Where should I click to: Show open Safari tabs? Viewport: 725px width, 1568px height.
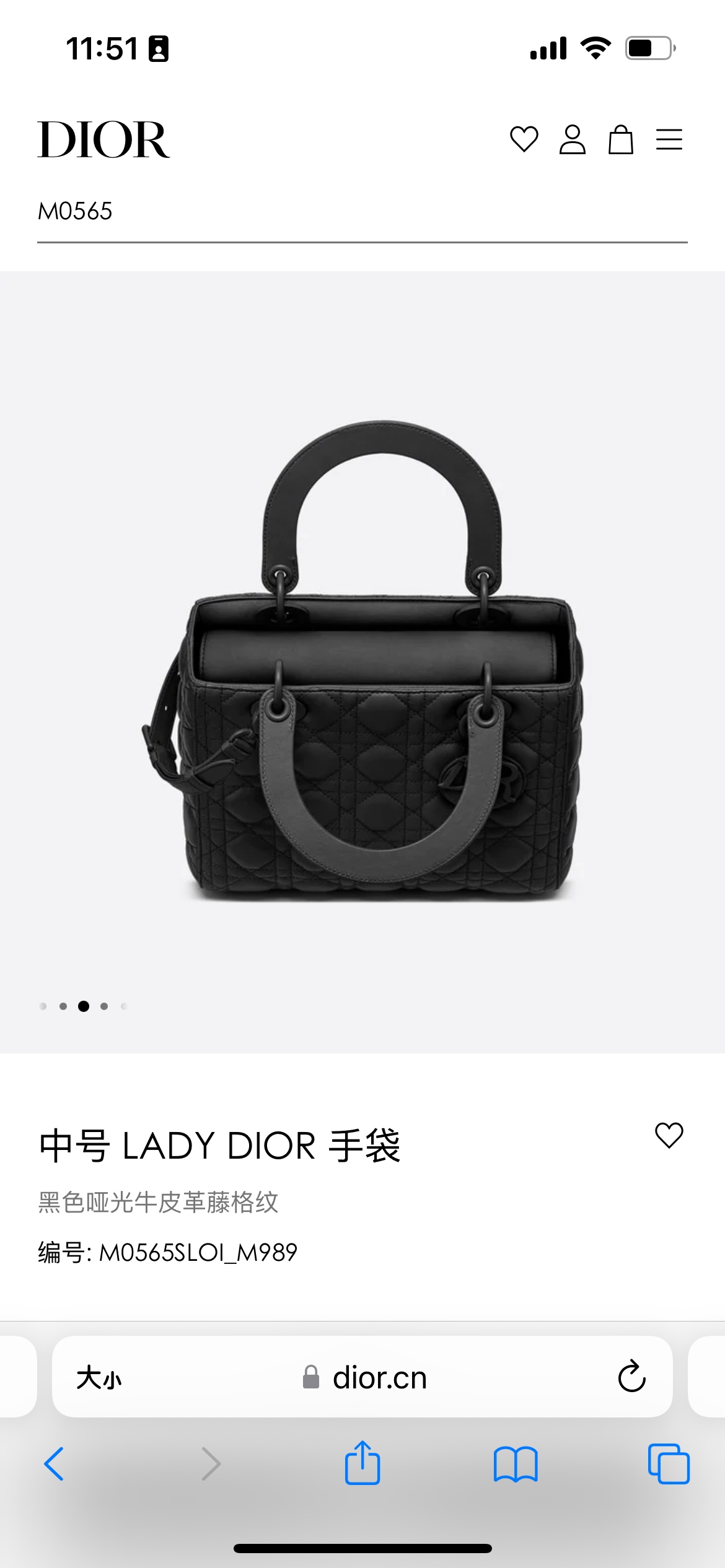point(669,1464)
